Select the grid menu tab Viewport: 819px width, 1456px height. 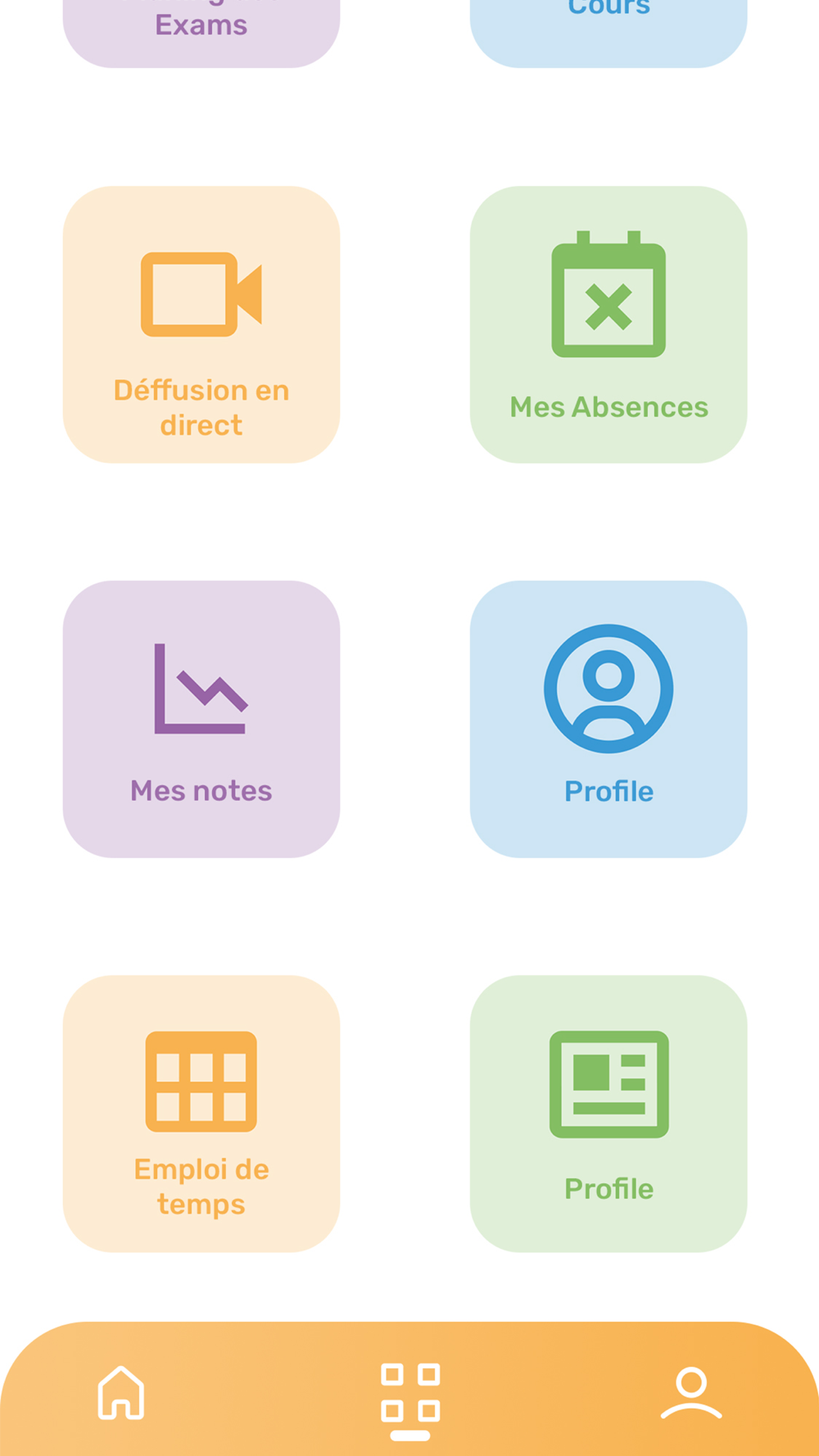[410, 1398]
